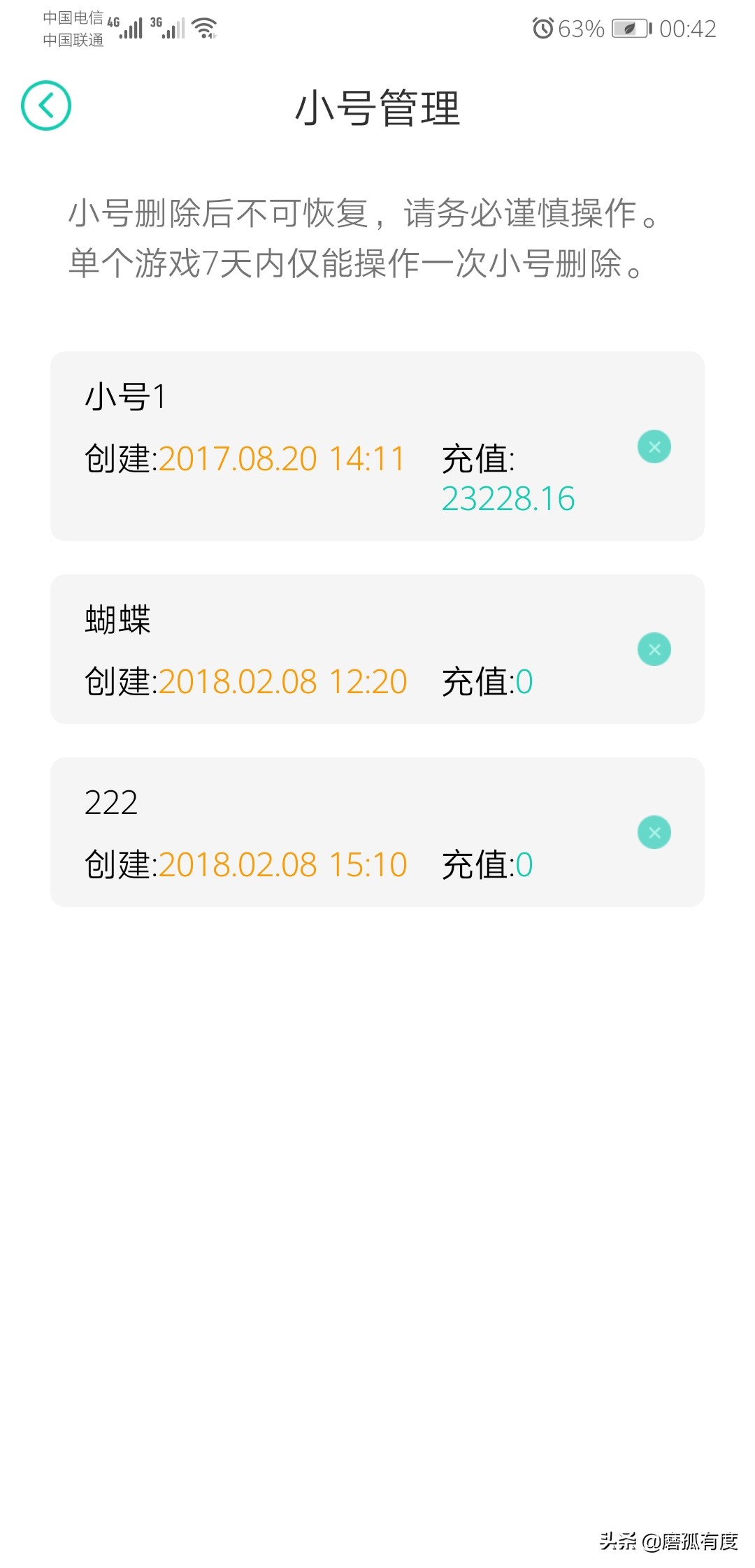Tap the 63% battery percentage
The image size is (755, 1568).
pyautogui.click(x=581, y=29)
